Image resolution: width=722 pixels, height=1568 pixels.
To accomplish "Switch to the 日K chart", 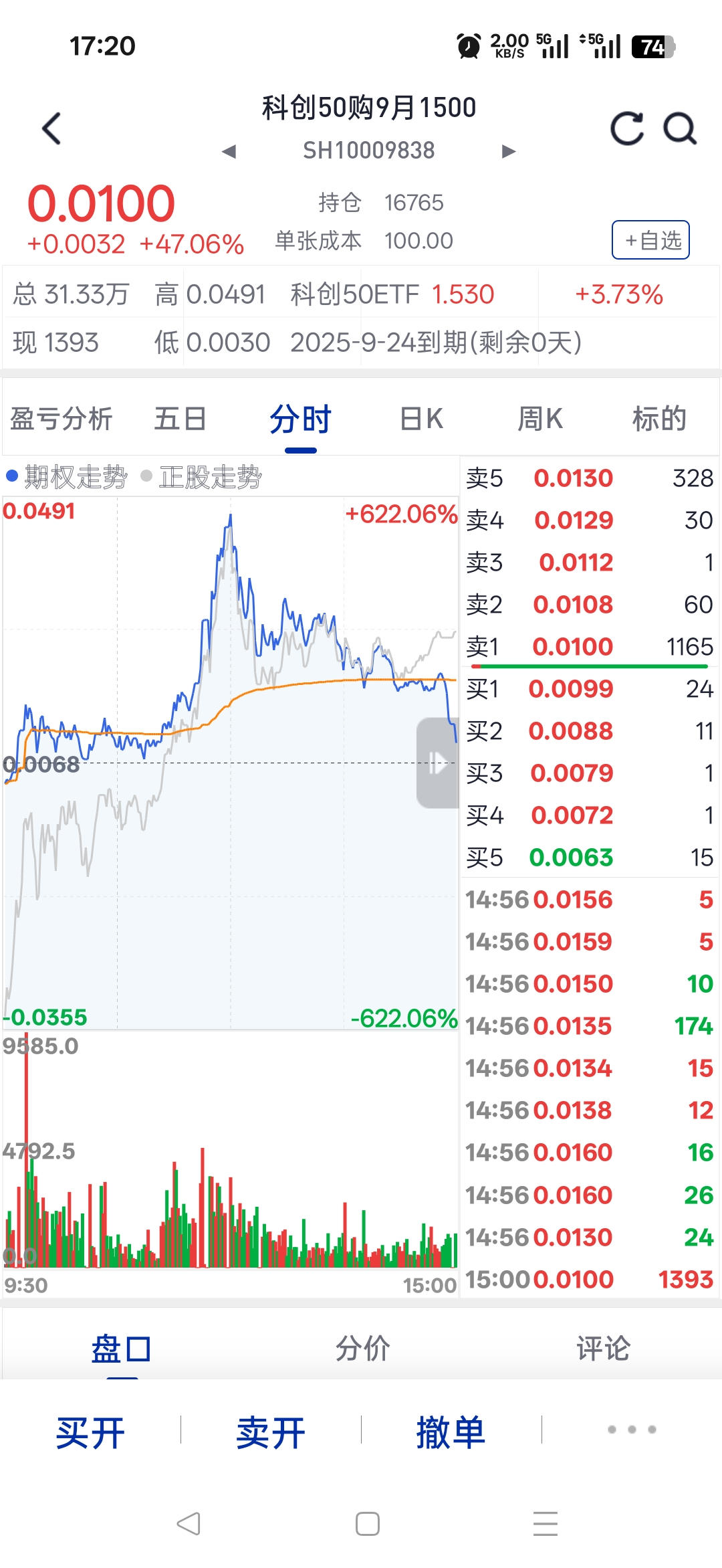I will [421, 419].
